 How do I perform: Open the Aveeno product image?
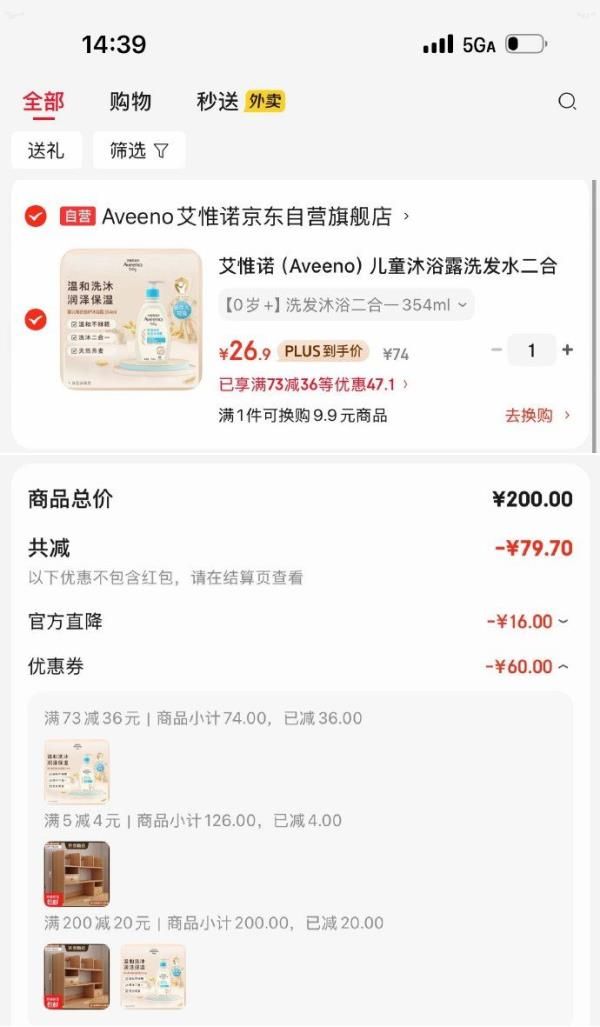131,320
